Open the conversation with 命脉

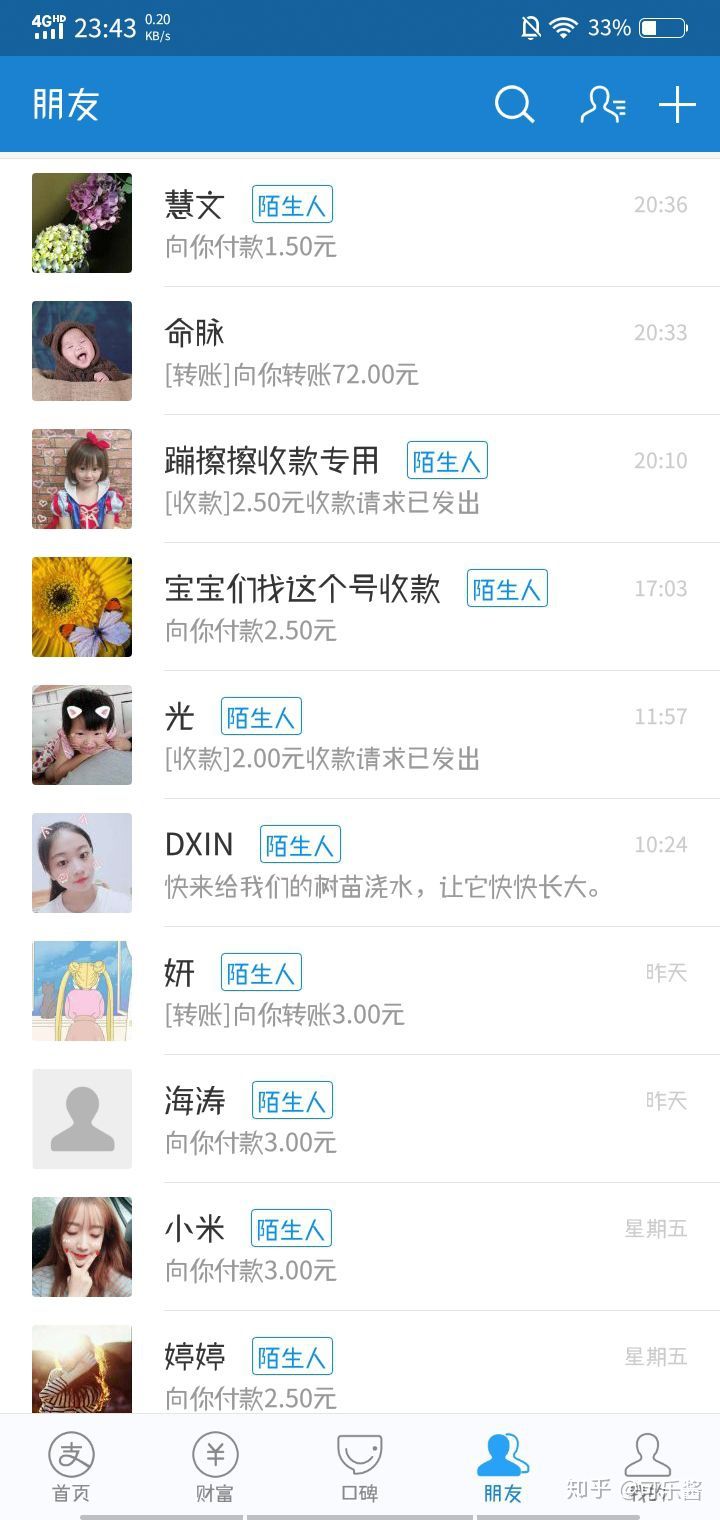point(400,352)
